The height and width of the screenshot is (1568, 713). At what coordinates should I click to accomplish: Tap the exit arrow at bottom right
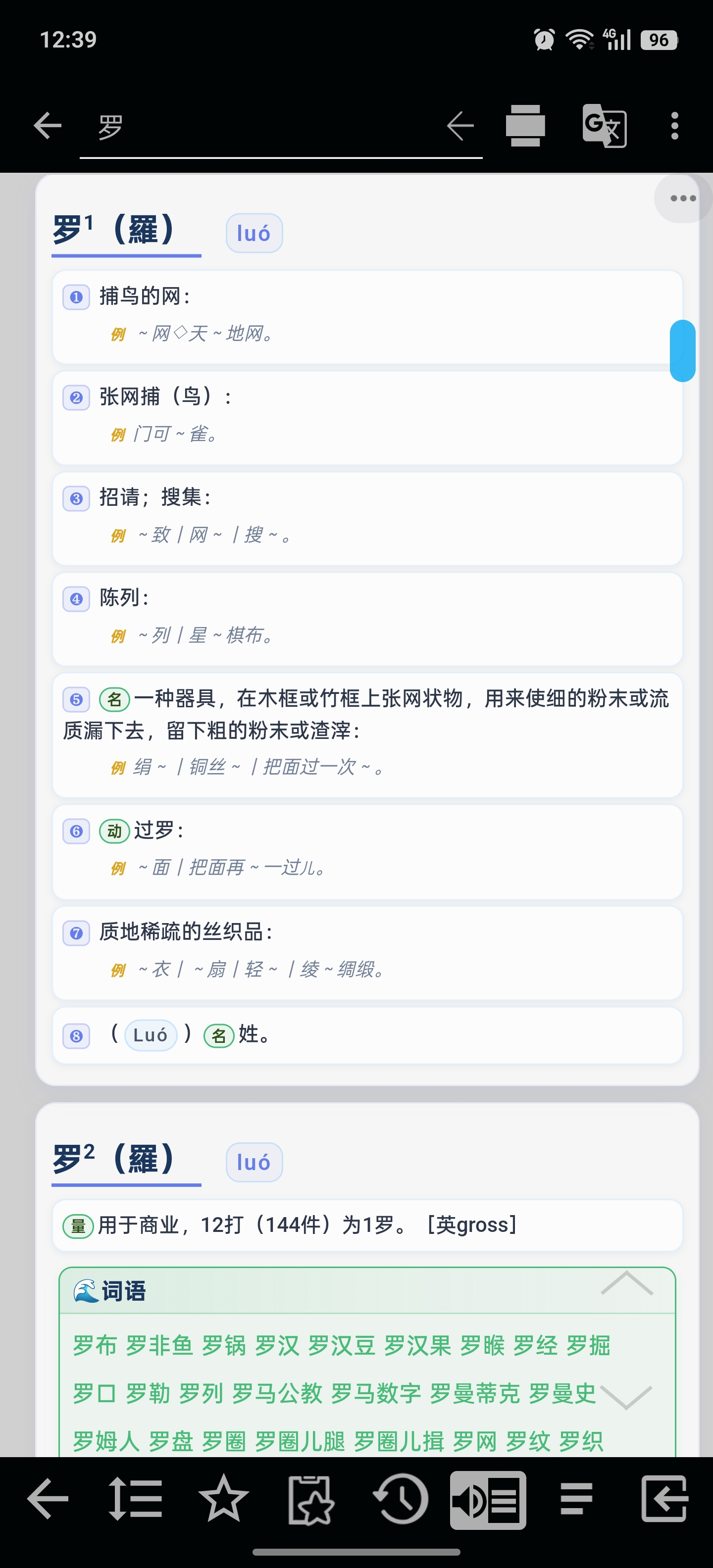pos(664,1499)
